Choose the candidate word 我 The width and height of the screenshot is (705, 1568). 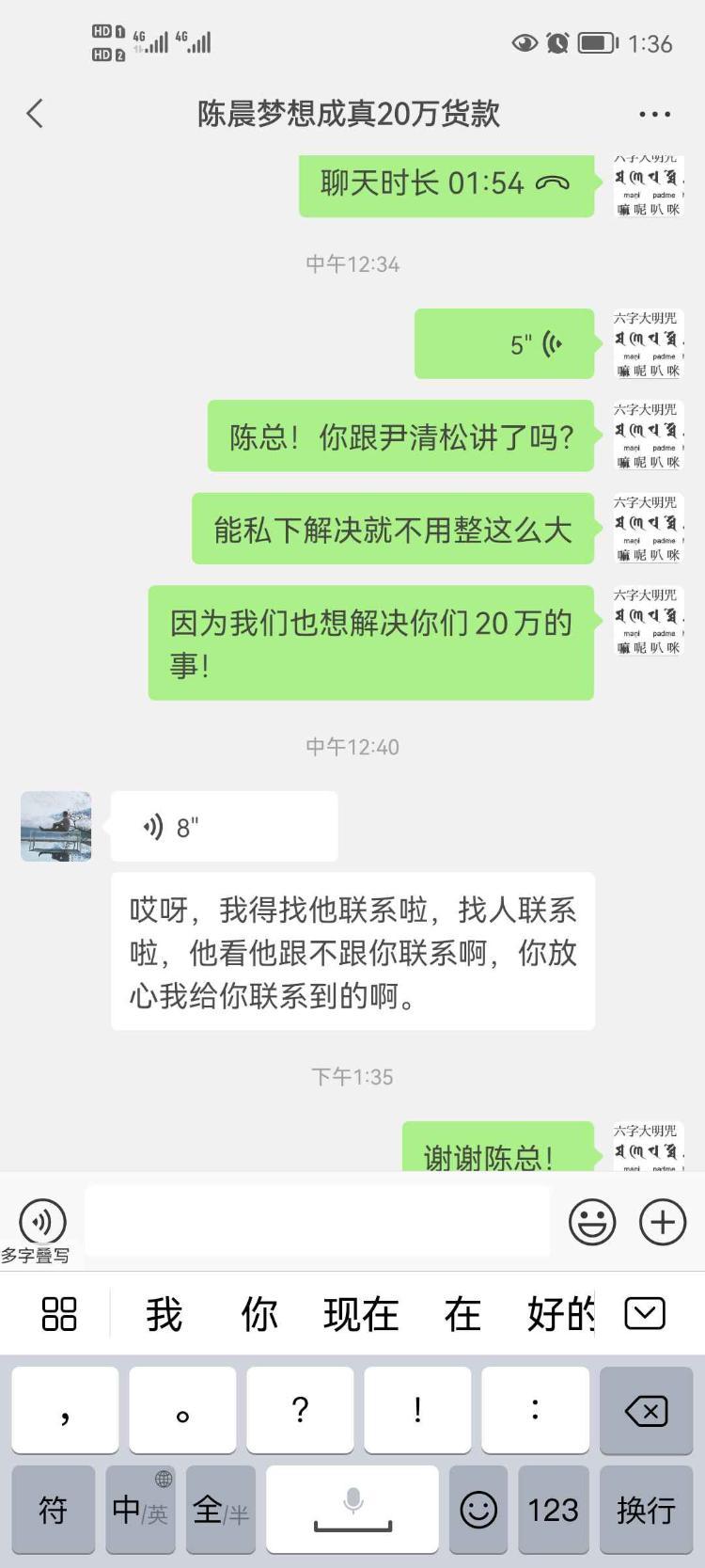click(x=164, y=1314)
